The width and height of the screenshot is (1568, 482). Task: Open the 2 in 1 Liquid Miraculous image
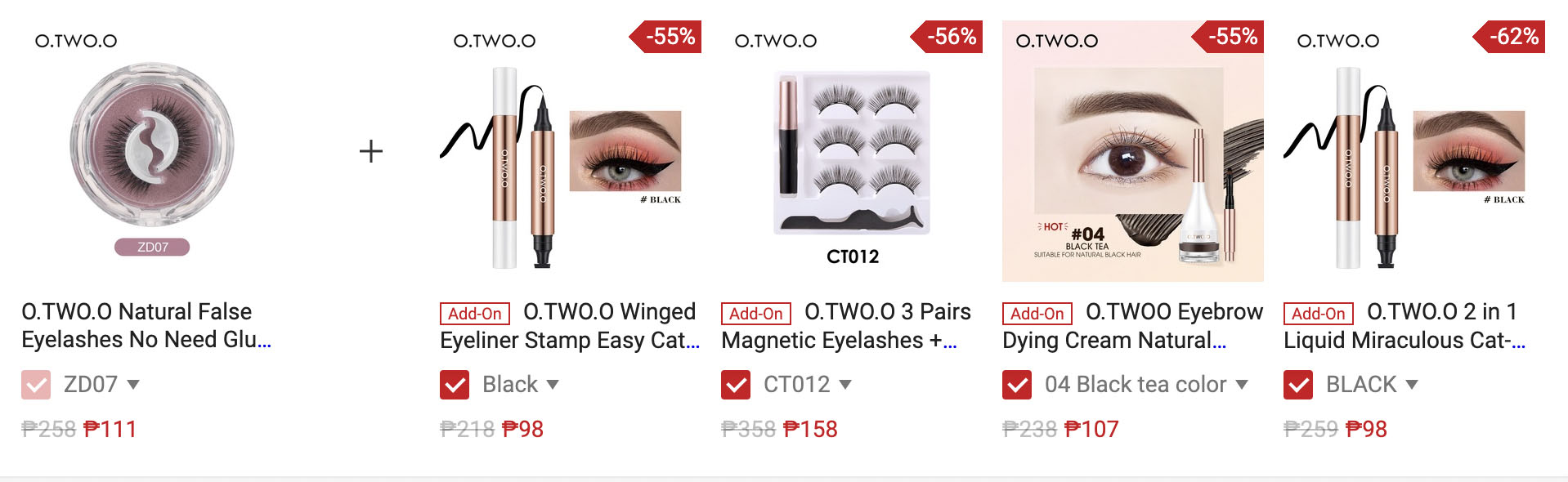click(x=1413, y=151)
